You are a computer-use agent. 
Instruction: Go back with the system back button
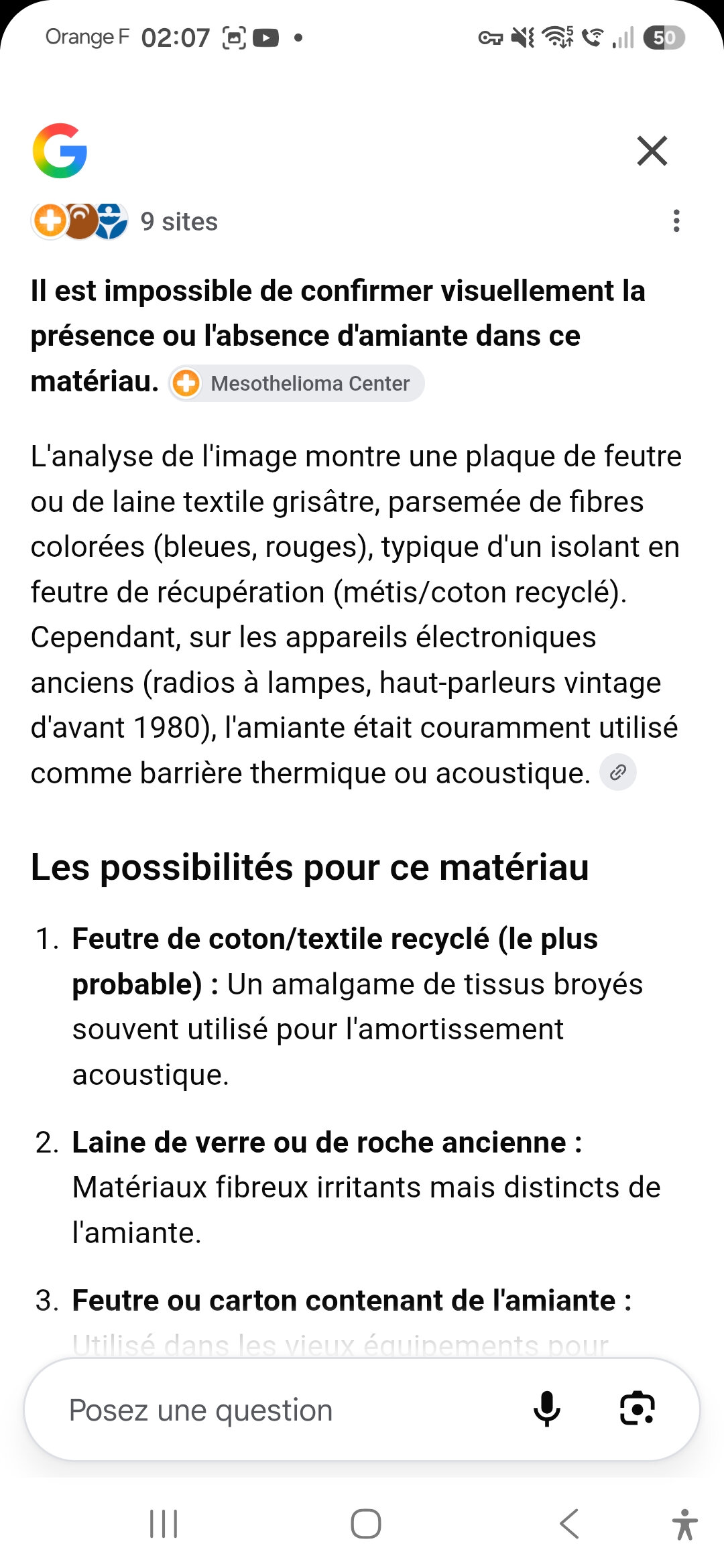(x=568, y=1524)
